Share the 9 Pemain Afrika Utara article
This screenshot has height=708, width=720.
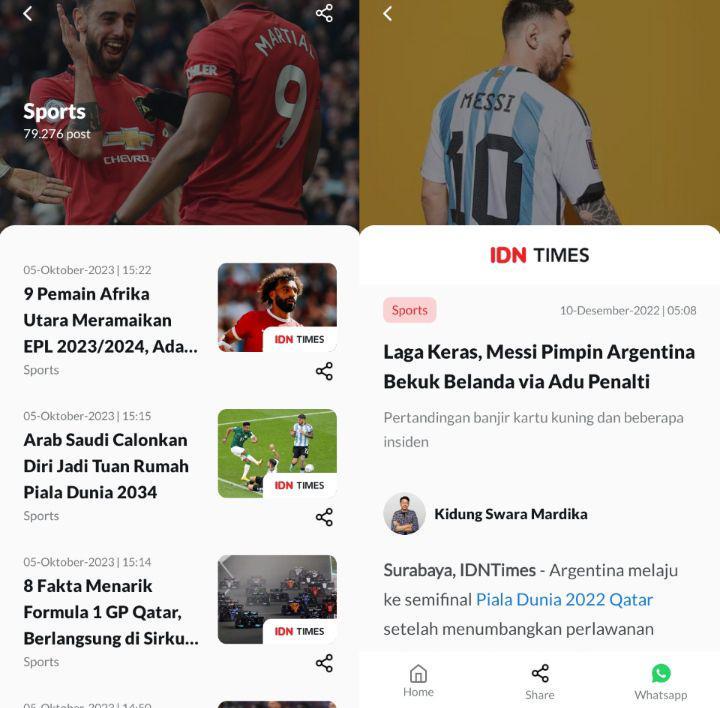tap(324, 371)
